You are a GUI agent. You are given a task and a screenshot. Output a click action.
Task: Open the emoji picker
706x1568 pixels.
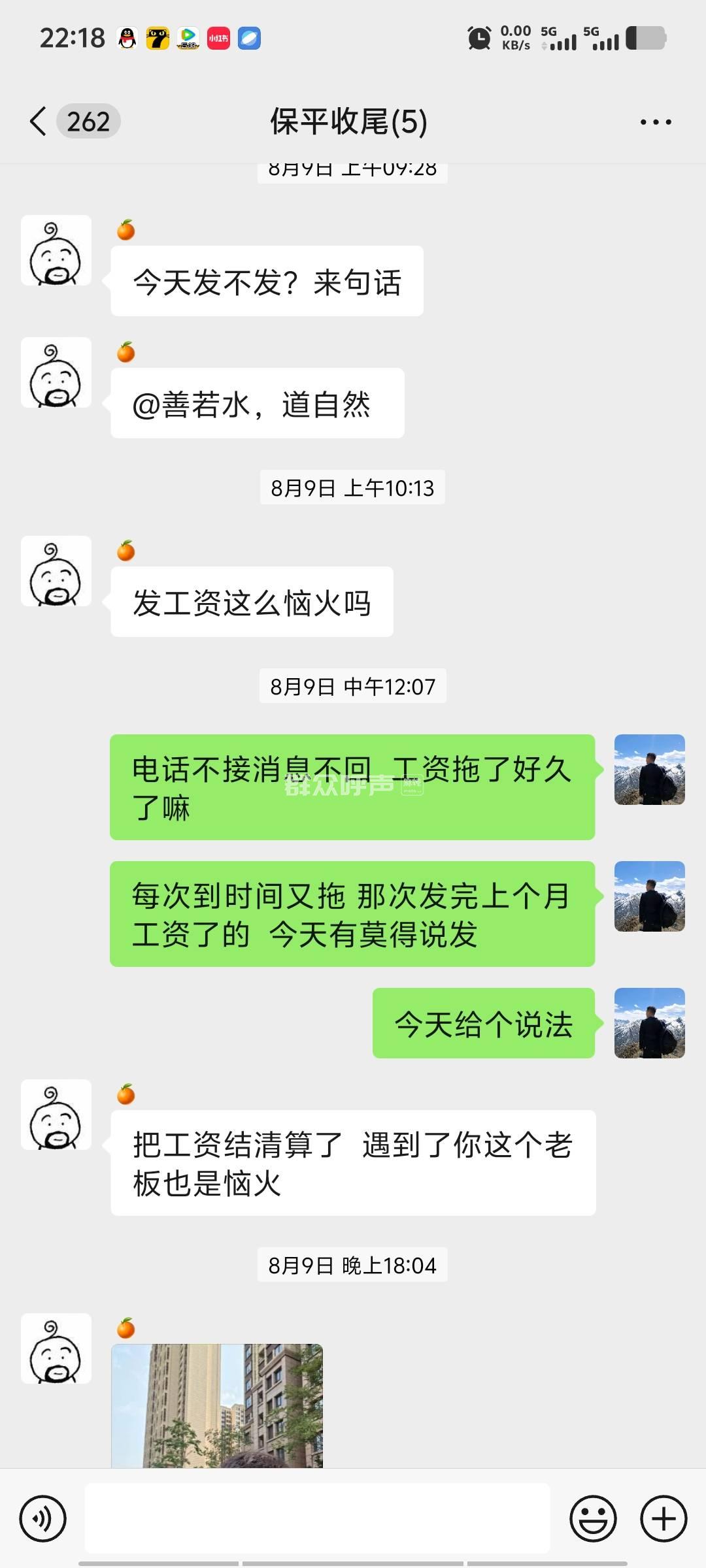pyautogui.click(x=593, y=1519)
